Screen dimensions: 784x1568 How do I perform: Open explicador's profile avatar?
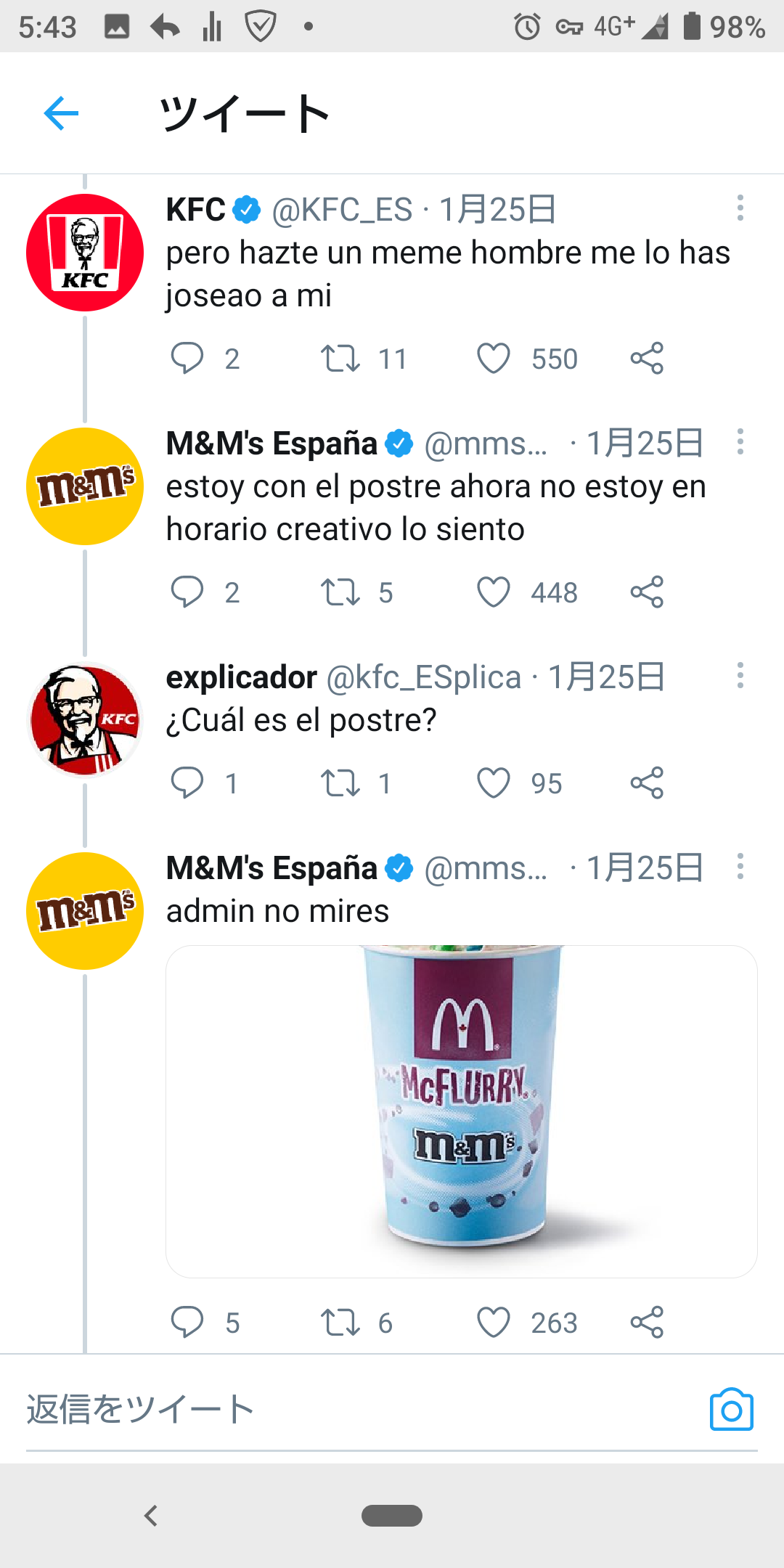point(85,719)
